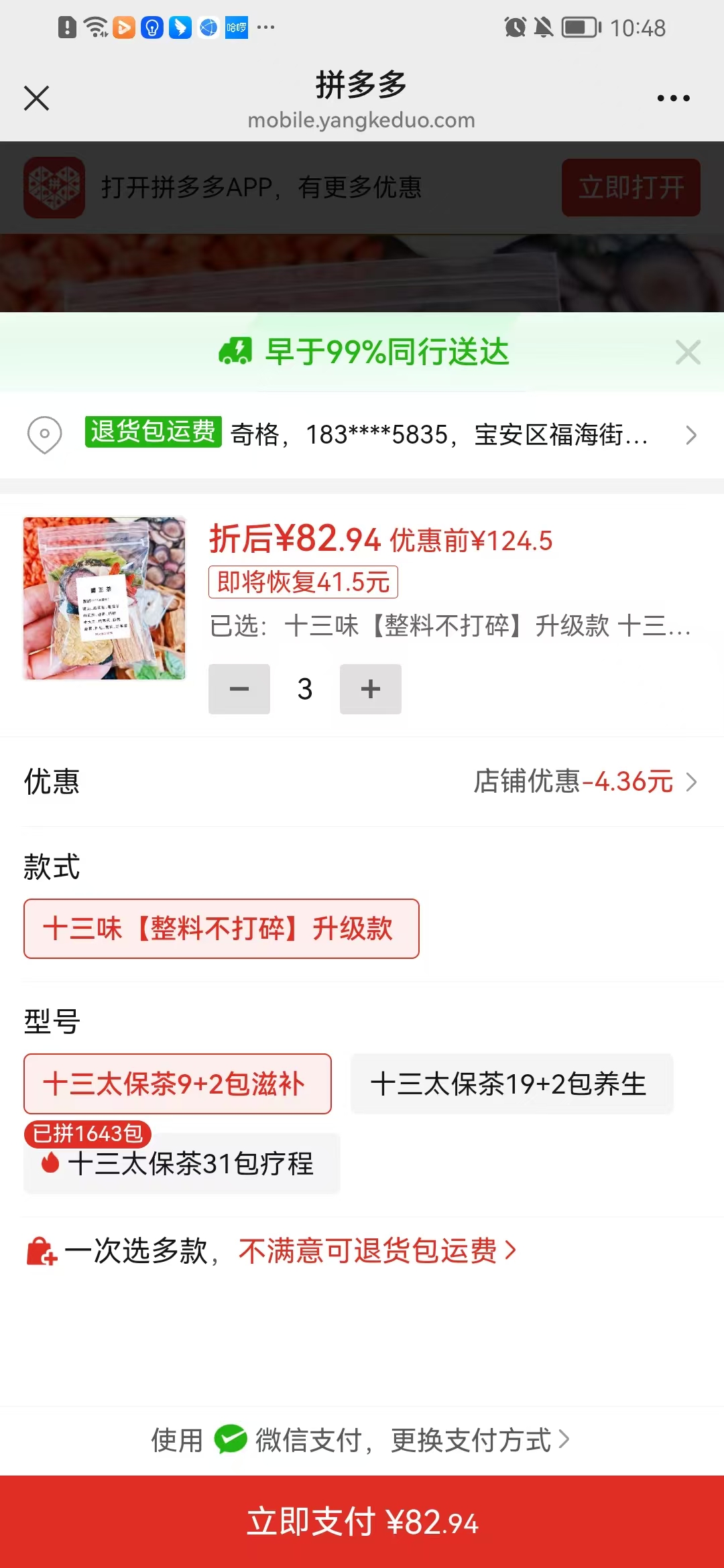Open the three-dot overflow menu
The width and height of the screenshot is (724, 1568).
(673, 99)
